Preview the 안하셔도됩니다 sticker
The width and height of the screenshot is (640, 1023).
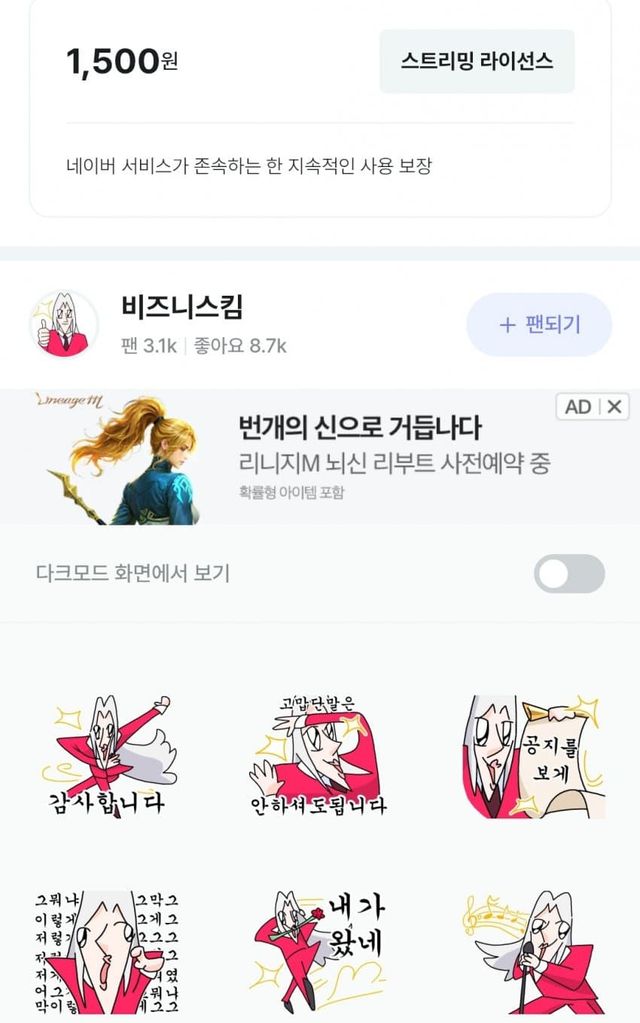(318, 756)
